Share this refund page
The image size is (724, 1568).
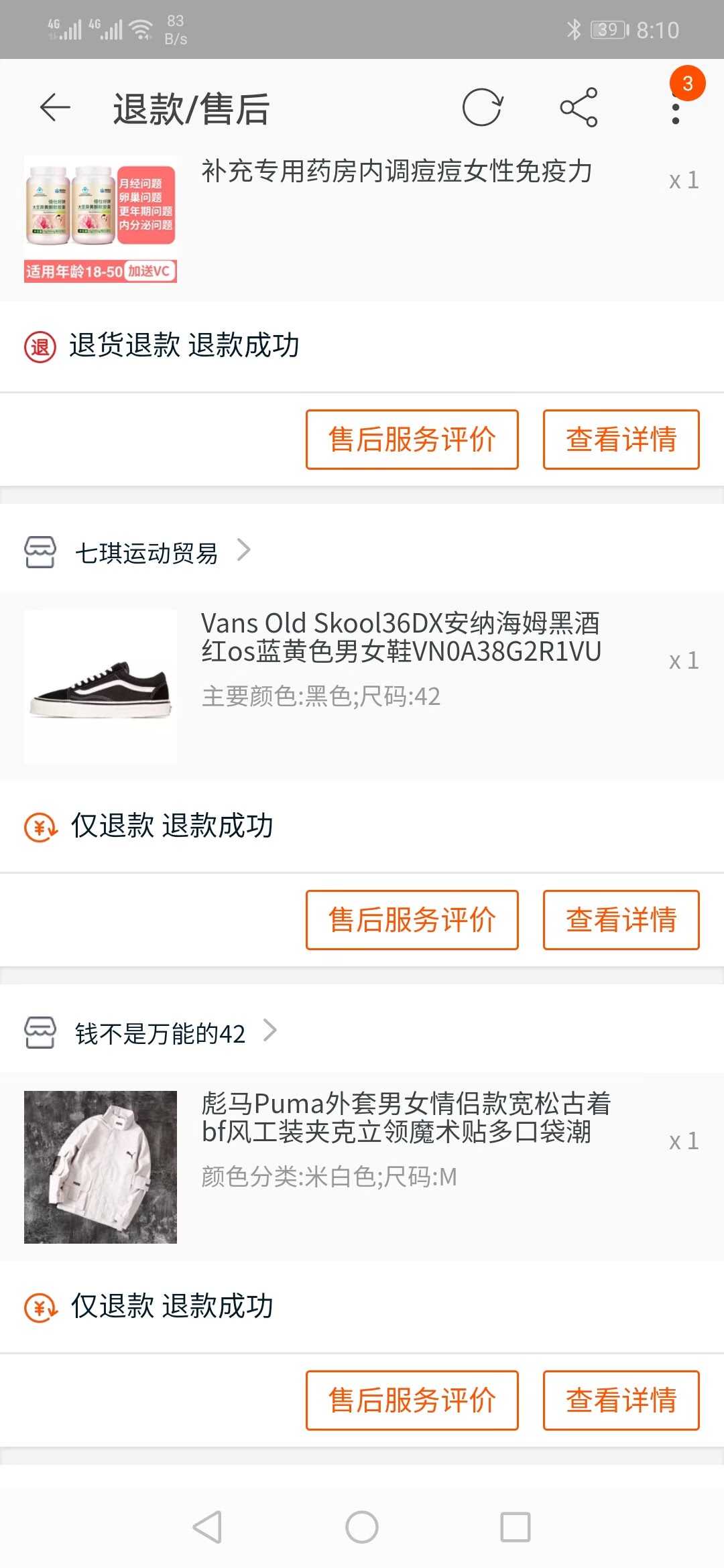coord(579,108)
